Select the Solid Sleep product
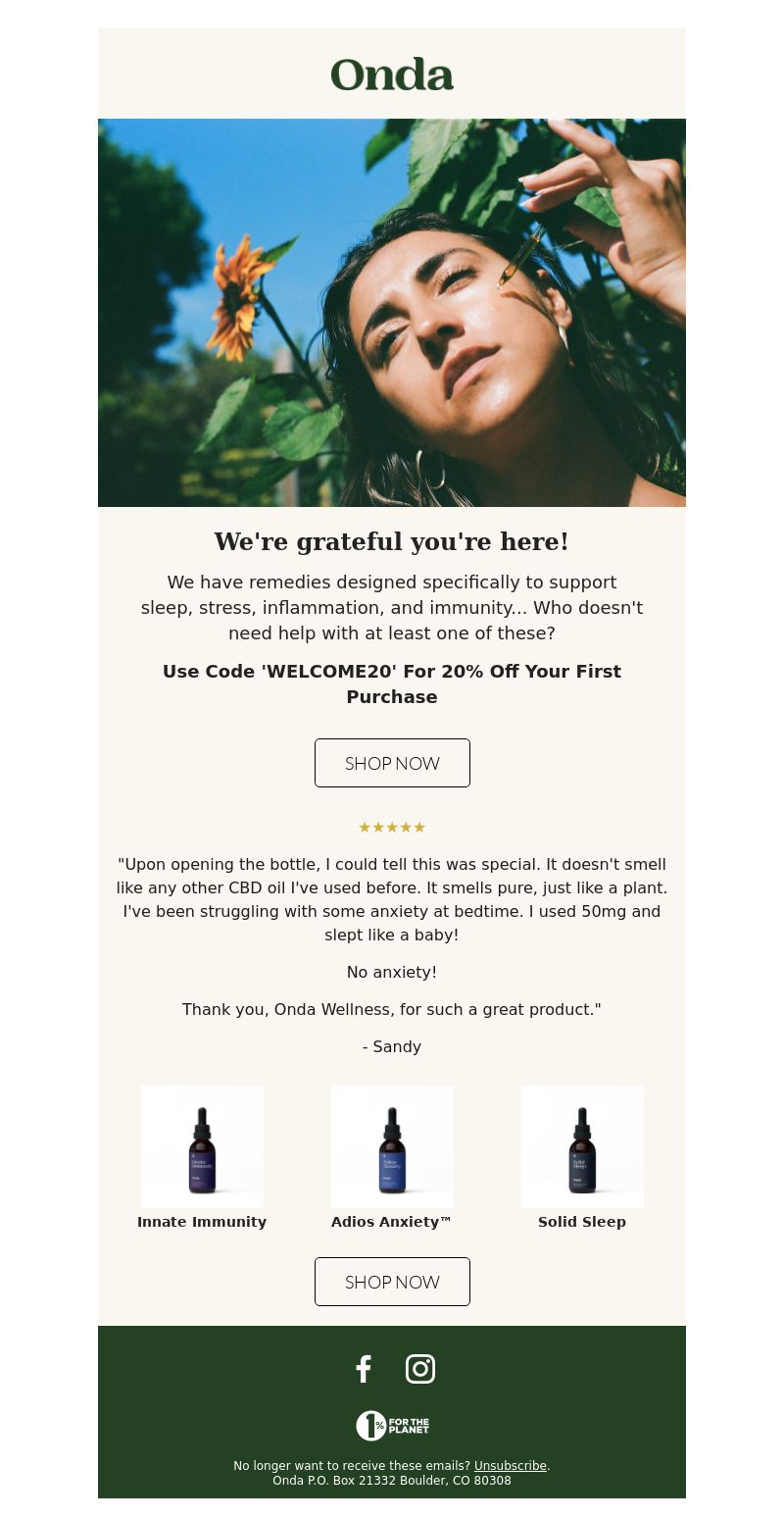784x1518 pixels. [x=582, y=1146]
